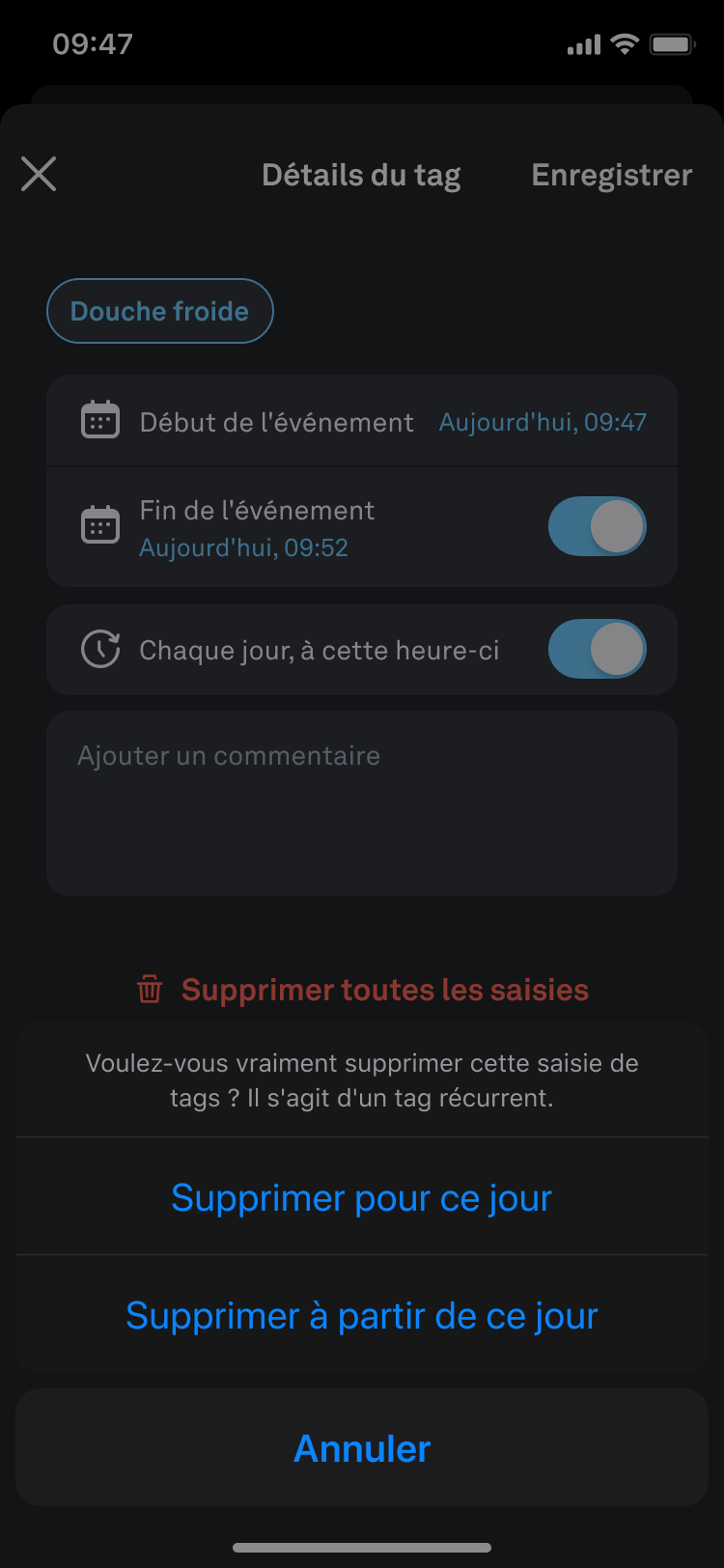Image resolution: width=724 pixels, height=1568 pixels.
Task: Focus the Ajouter un commentaire field
Action: click(361, 803)
